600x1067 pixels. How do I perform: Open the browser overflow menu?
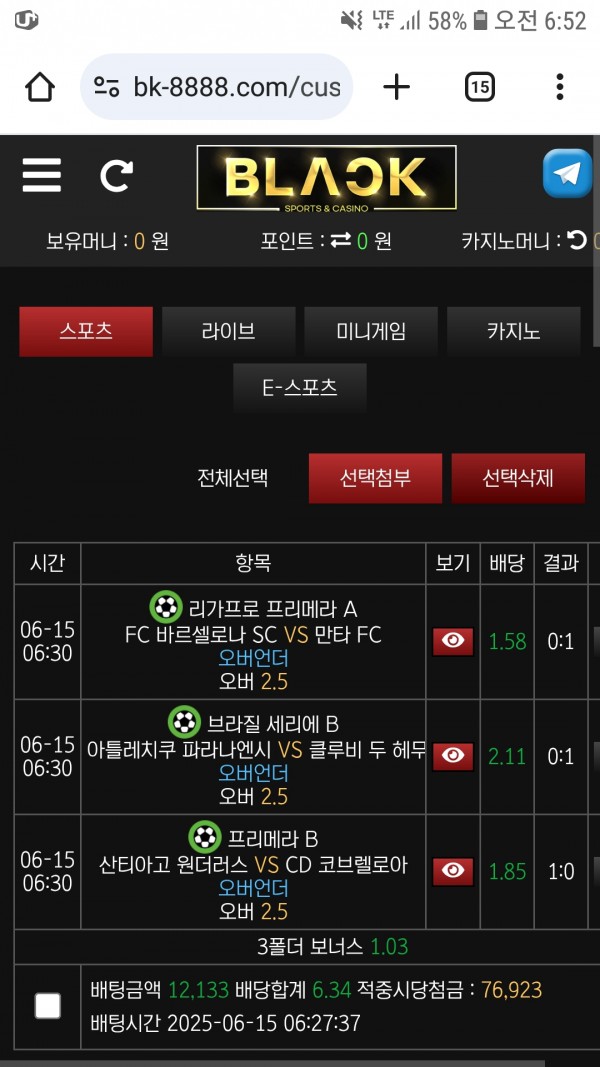[x=560, y=87]
